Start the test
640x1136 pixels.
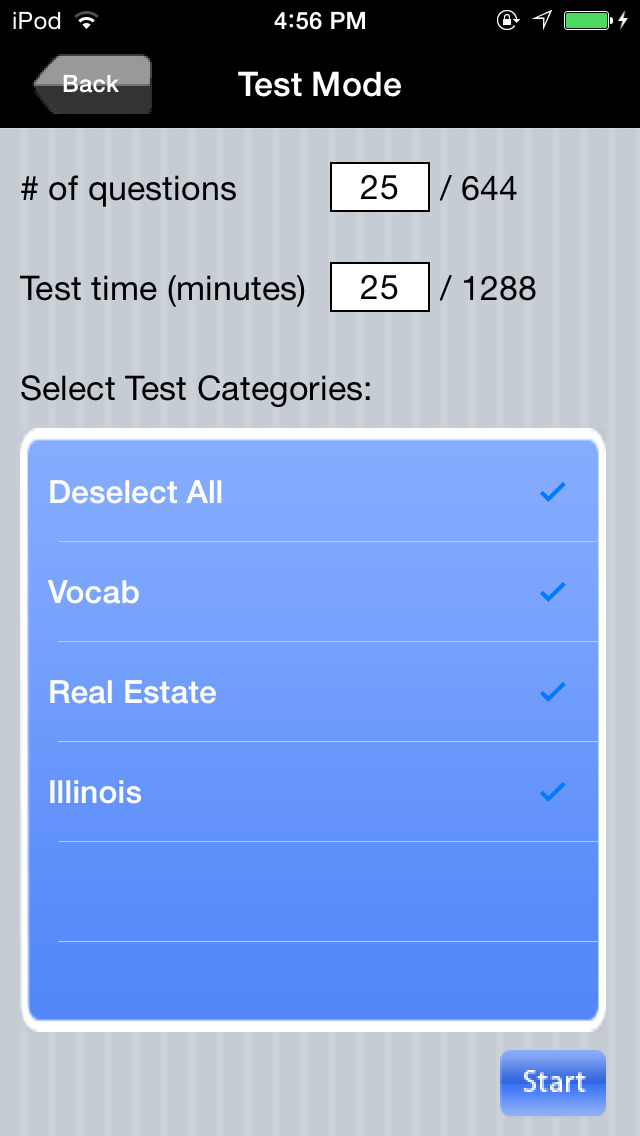pos(553,1082)
